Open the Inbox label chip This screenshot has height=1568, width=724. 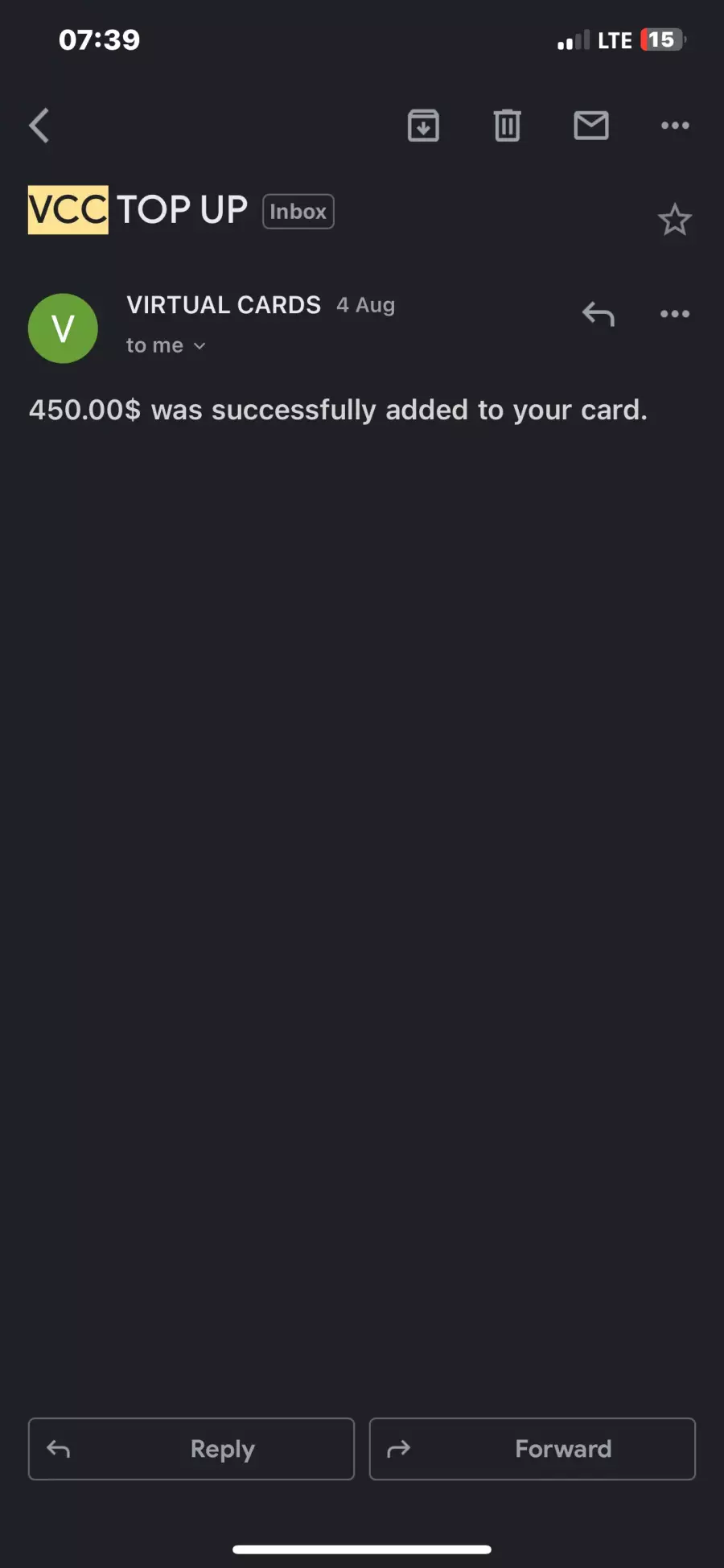tap(298, 212)
